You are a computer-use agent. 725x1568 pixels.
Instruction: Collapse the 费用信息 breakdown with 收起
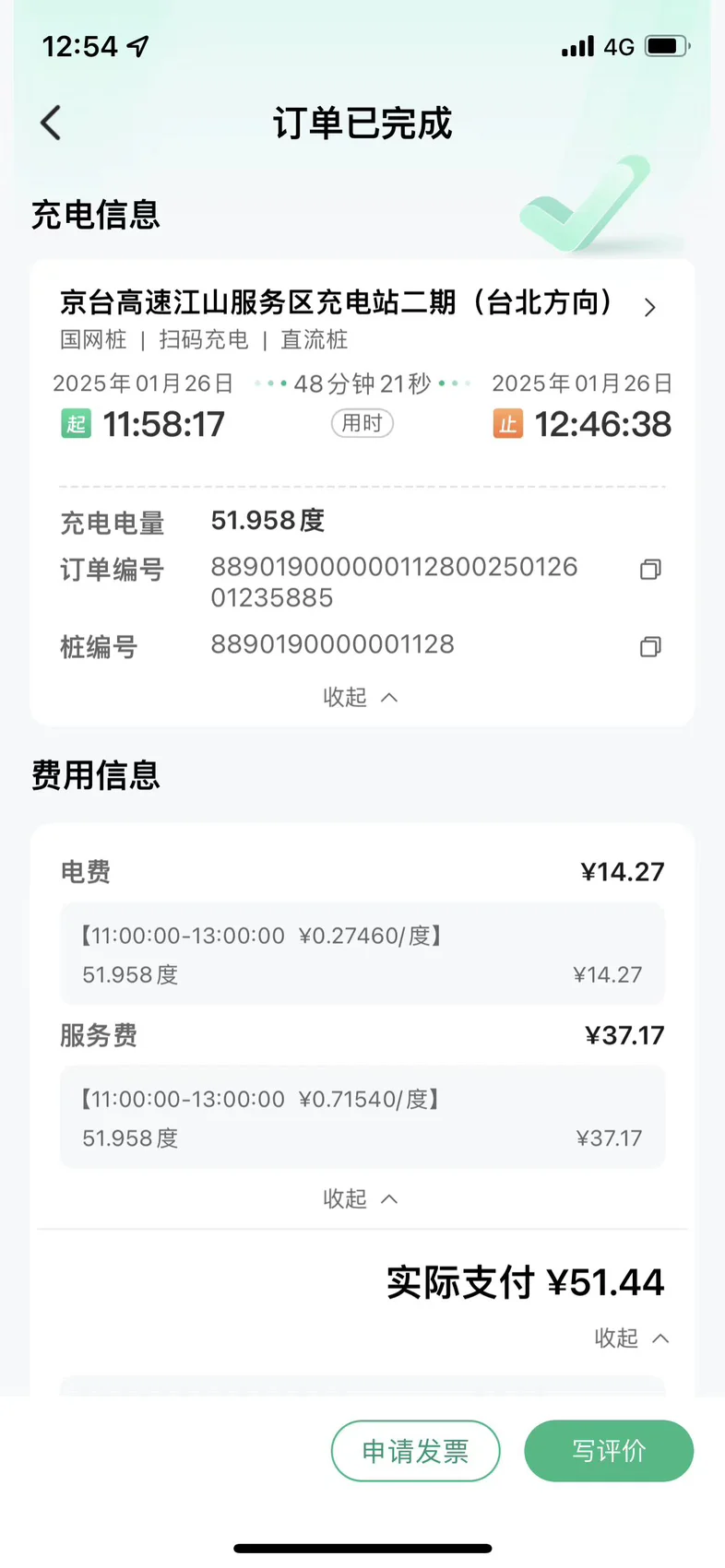coord(361,1198)
